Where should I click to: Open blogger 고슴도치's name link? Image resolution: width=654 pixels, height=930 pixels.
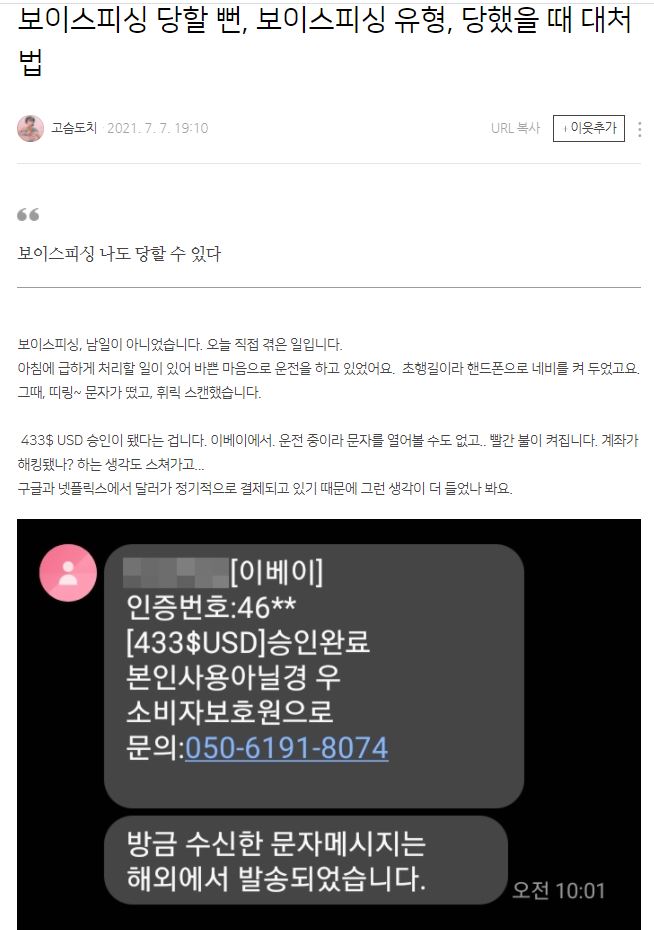click(73, 128)
